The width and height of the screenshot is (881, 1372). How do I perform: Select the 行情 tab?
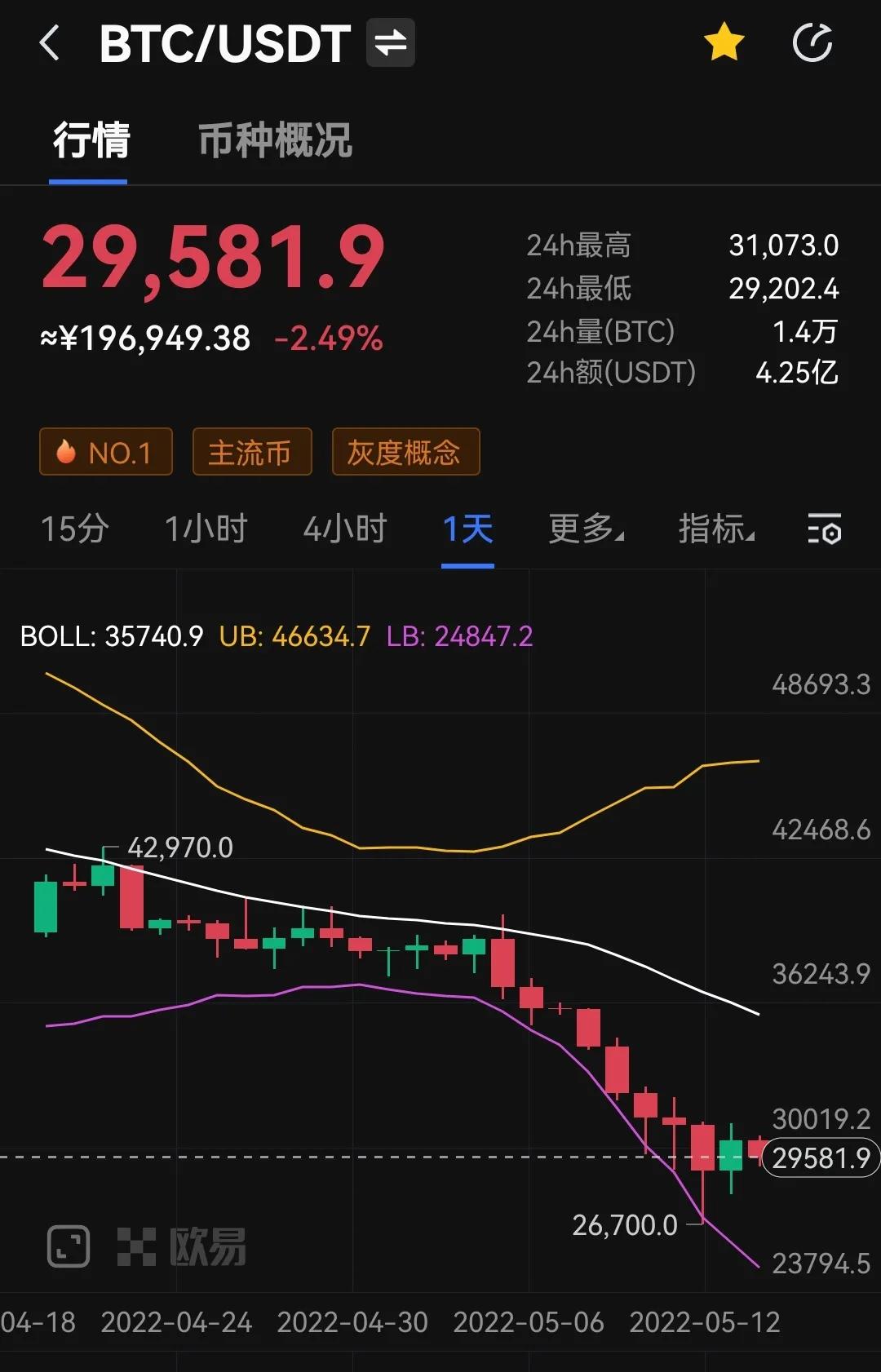click(x=88, y=141)
